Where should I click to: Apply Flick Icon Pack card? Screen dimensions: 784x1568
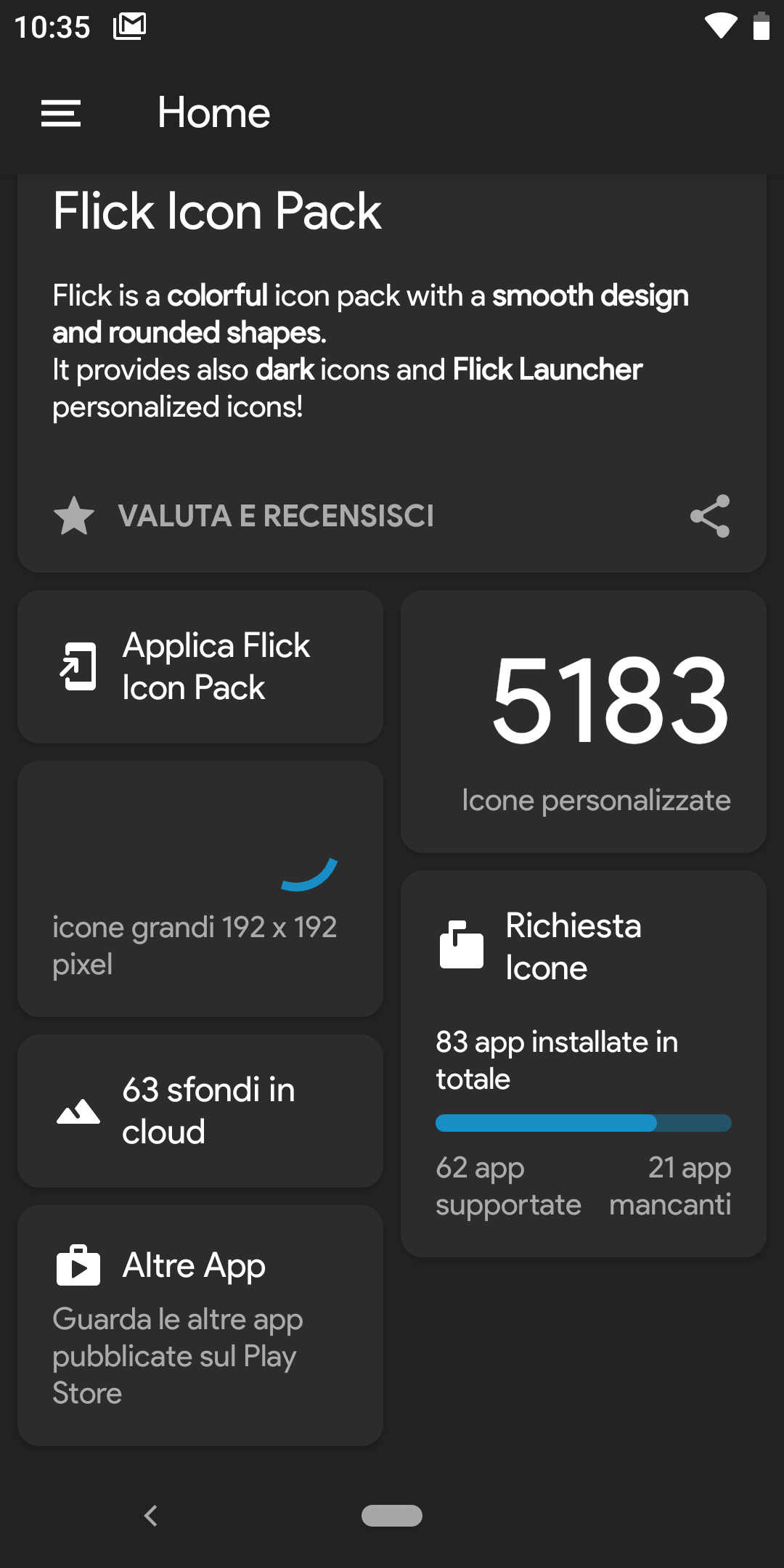(200, 666)
